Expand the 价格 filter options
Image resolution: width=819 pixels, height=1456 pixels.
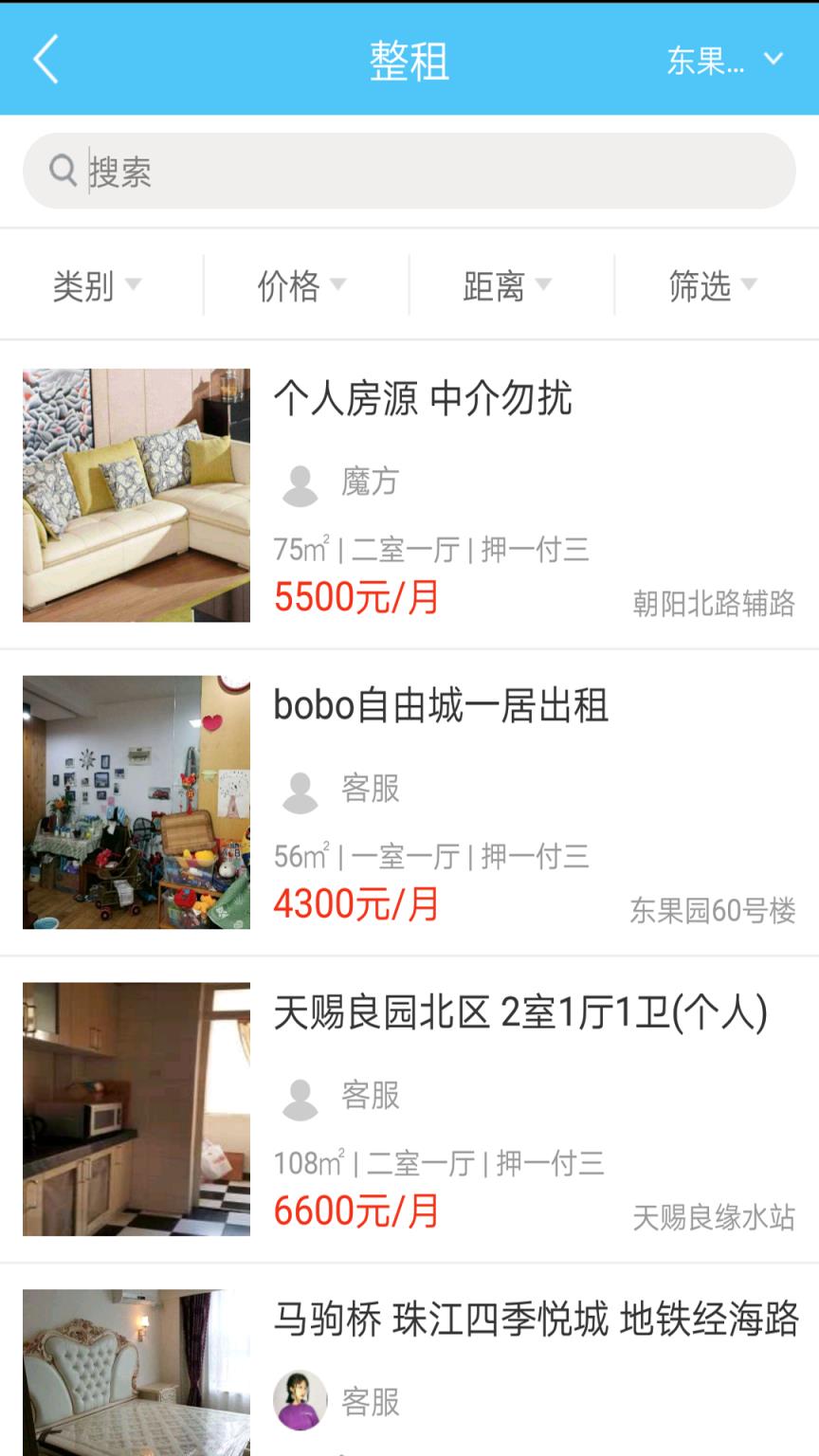(303, 286)
